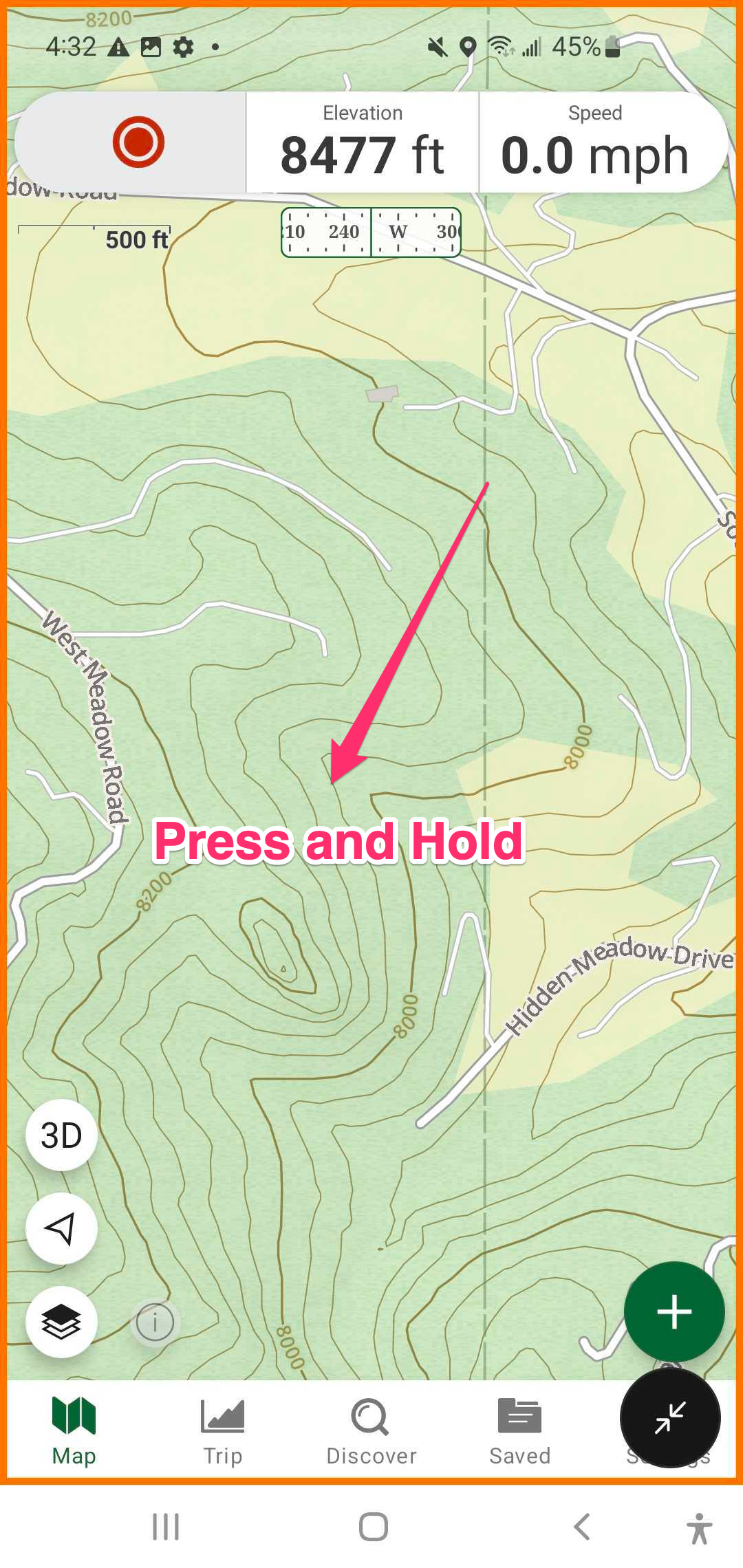Start recording a track

click(x=138, y=142)
